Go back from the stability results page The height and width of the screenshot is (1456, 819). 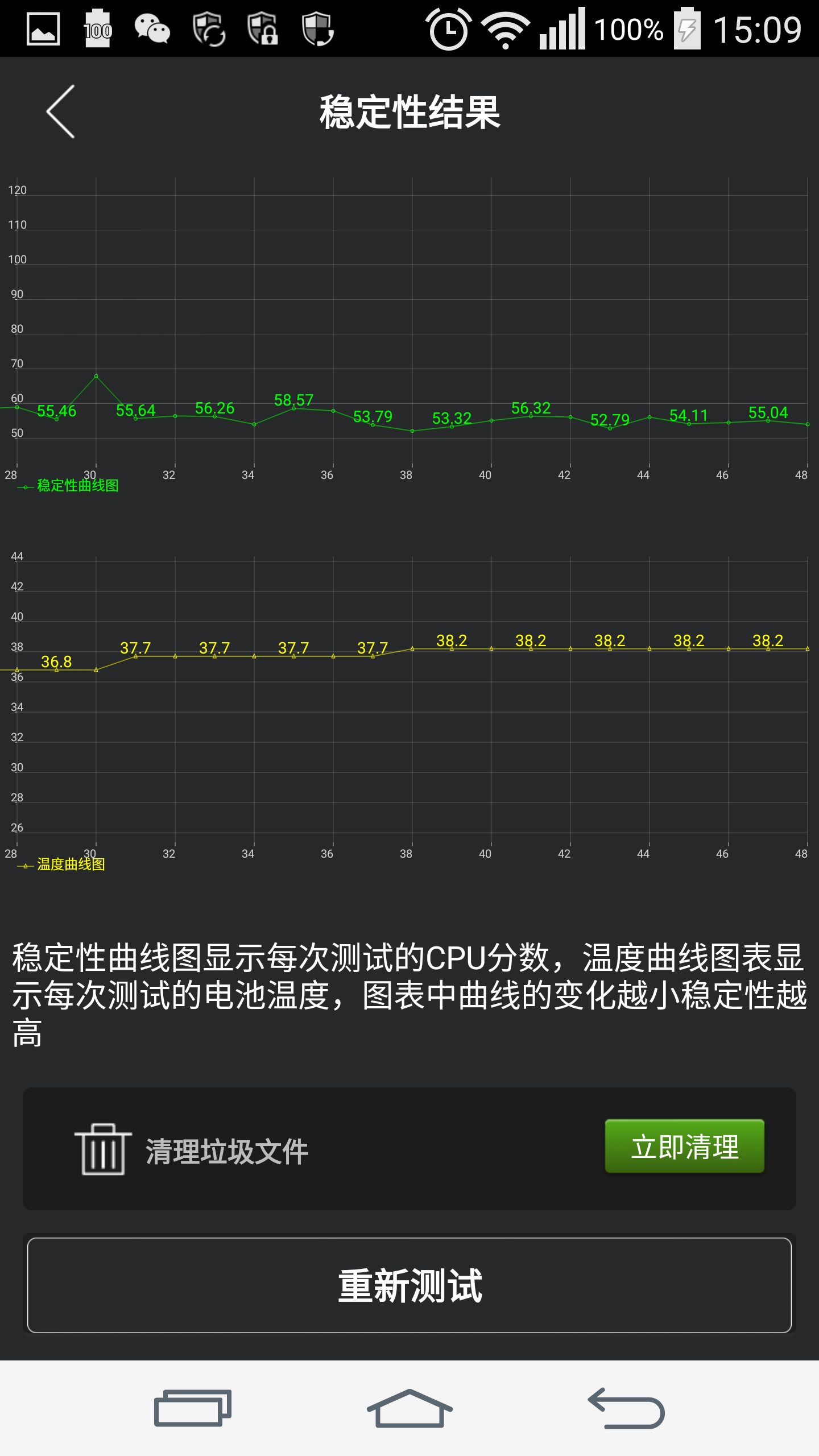[x=61, y=111]
